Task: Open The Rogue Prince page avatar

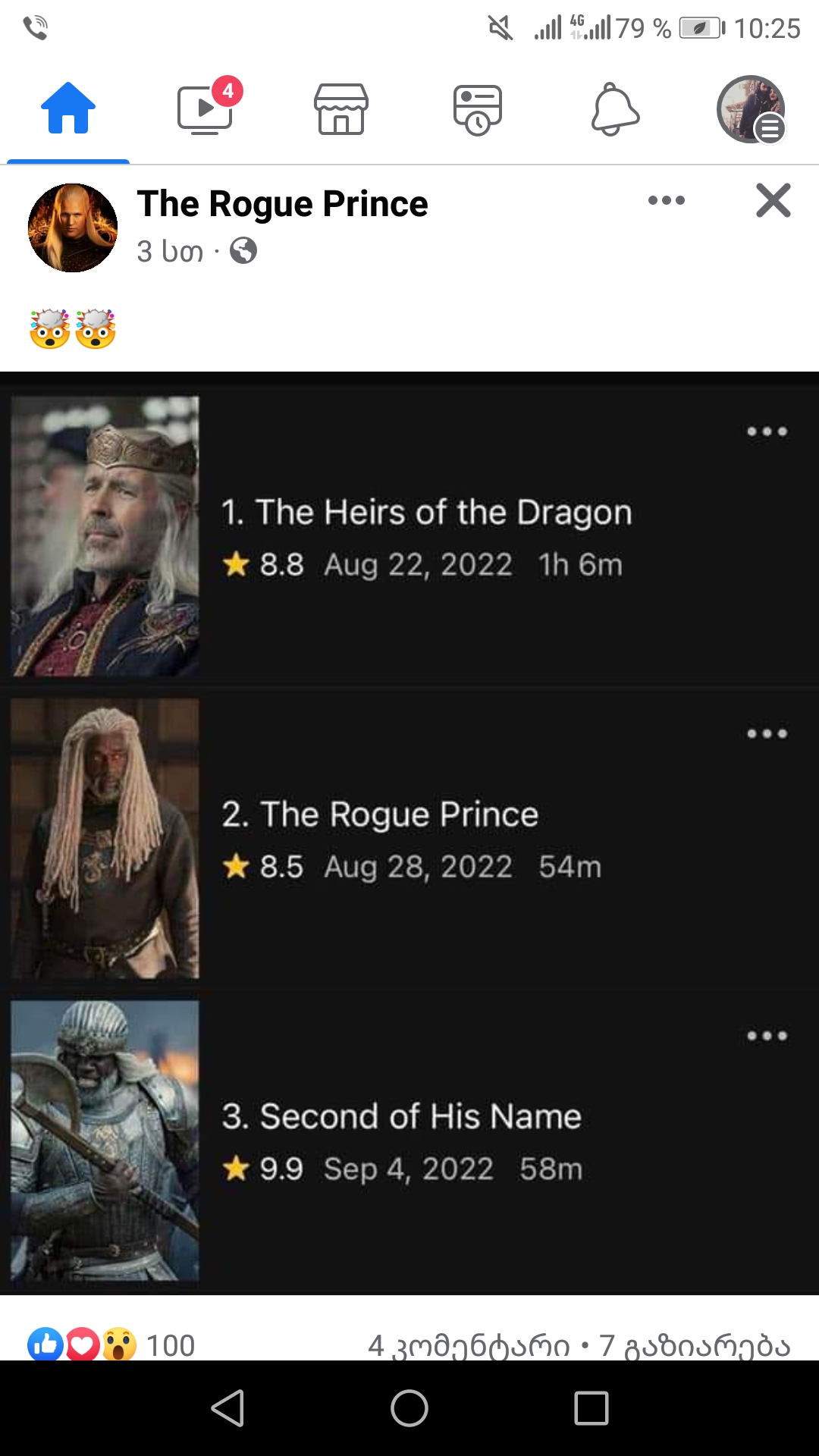Action: pos(73,227)
